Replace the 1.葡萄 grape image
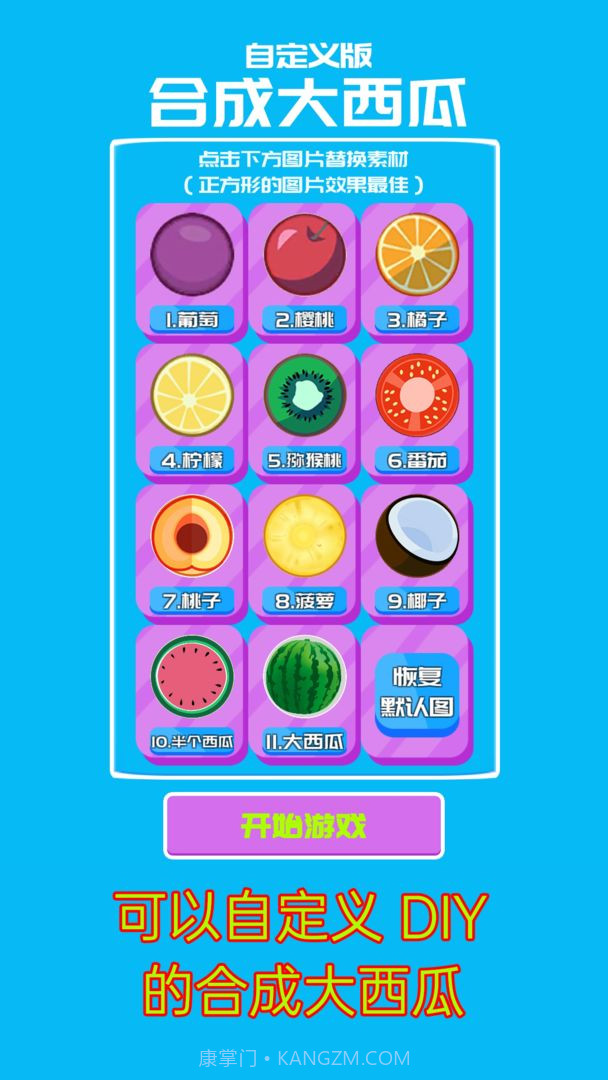Image resolution: width=608 pixels, height=1080 pixels. (x=192, y=255)
